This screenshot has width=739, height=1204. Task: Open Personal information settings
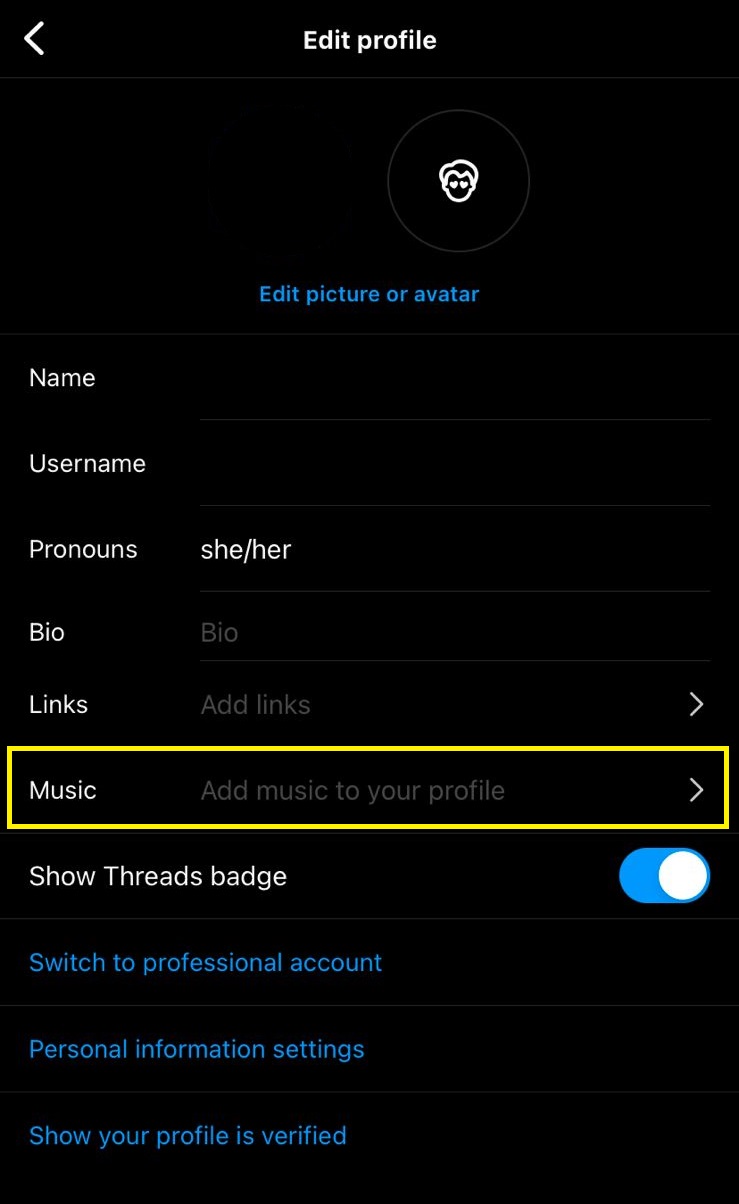tap(196, 1049)
